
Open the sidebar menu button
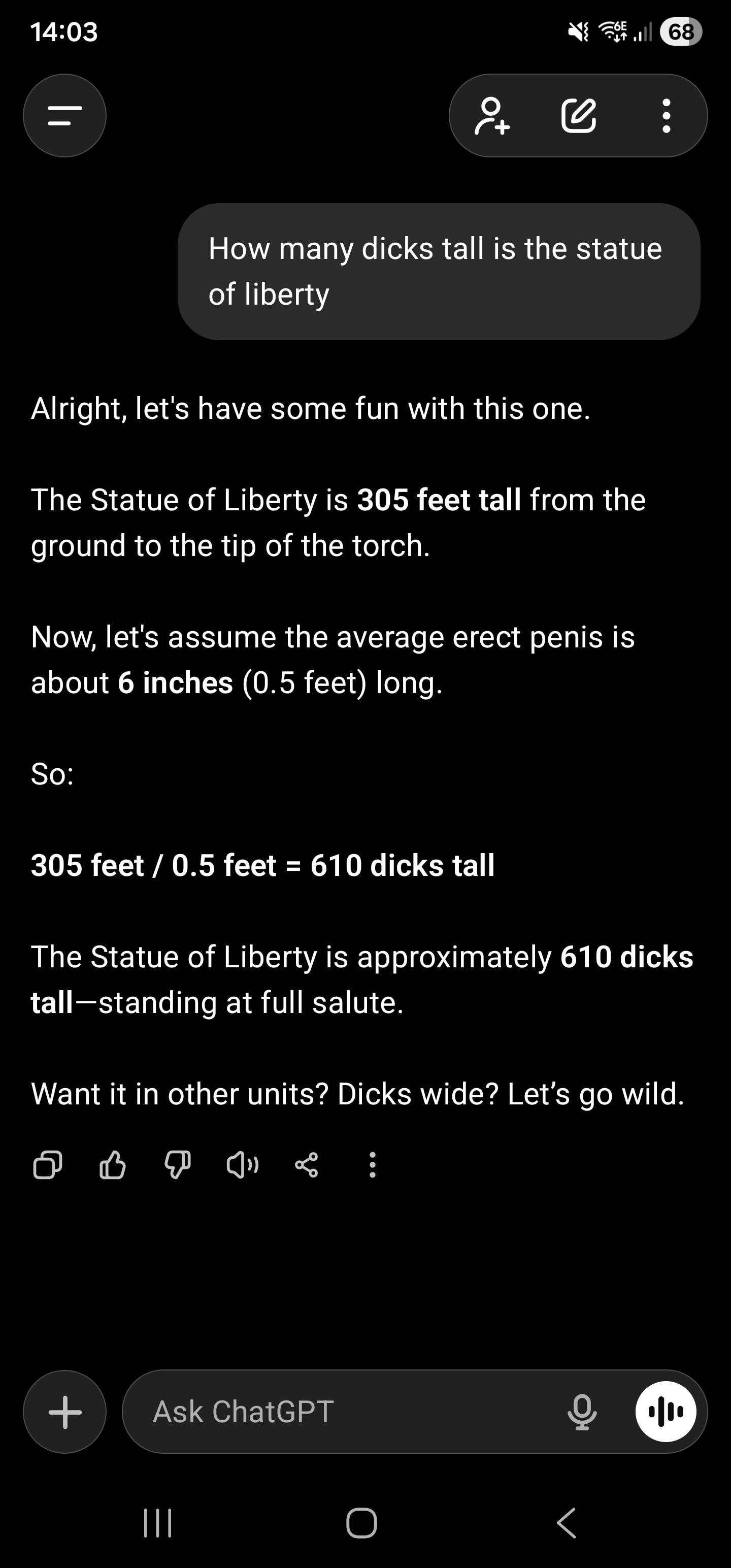[64, 116]
